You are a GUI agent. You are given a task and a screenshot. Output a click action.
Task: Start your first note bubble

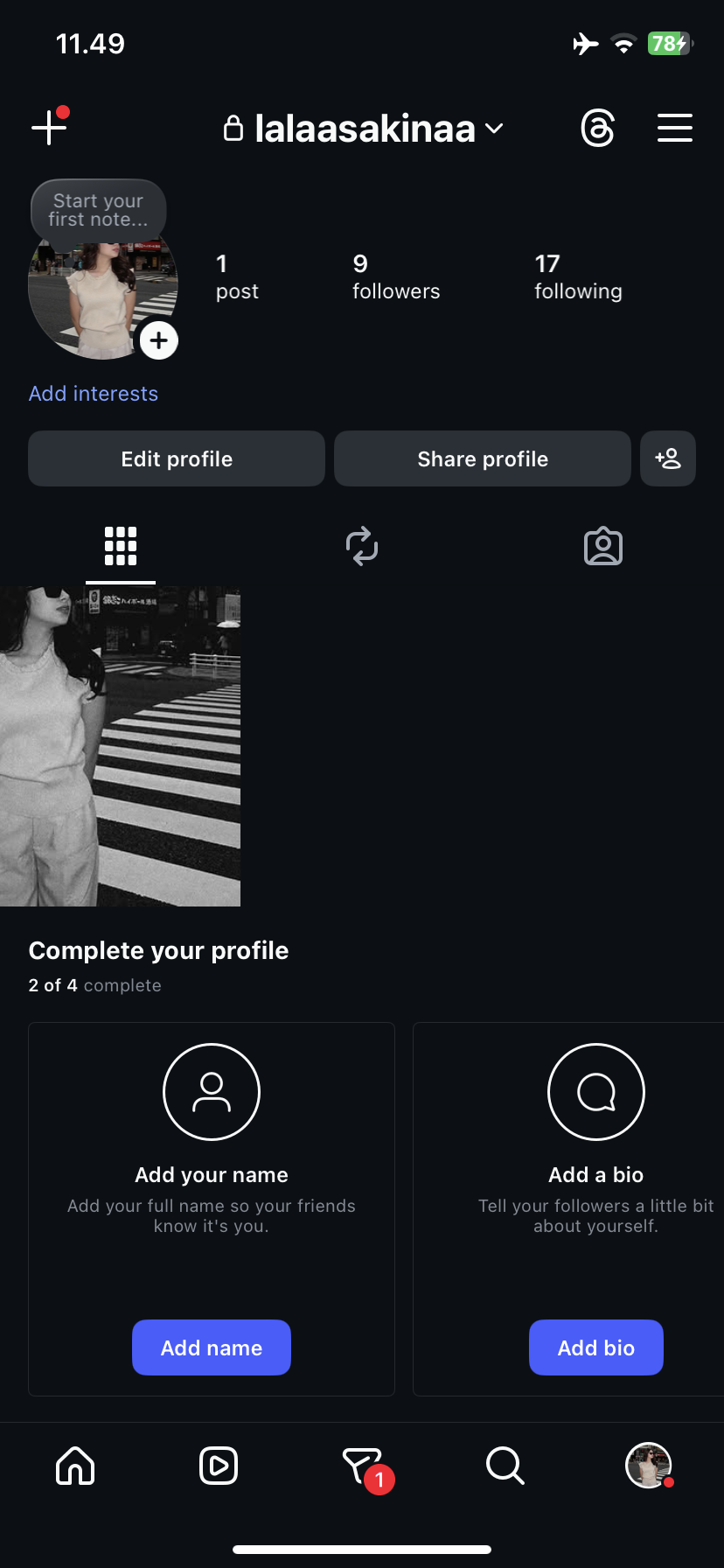pyautogui.click(x=98, y=210)
